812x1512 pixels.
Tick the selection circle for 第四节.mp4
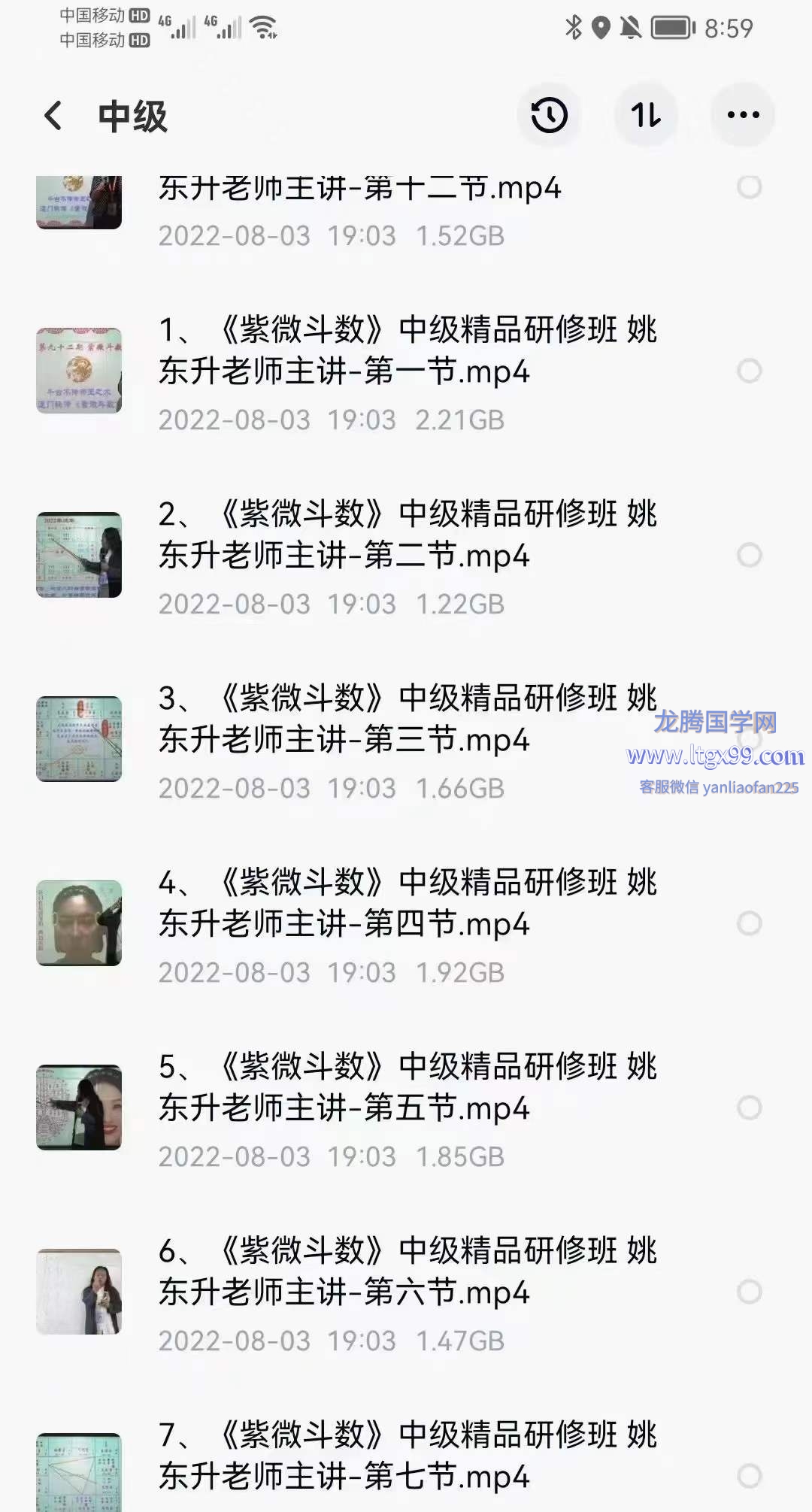749,923
